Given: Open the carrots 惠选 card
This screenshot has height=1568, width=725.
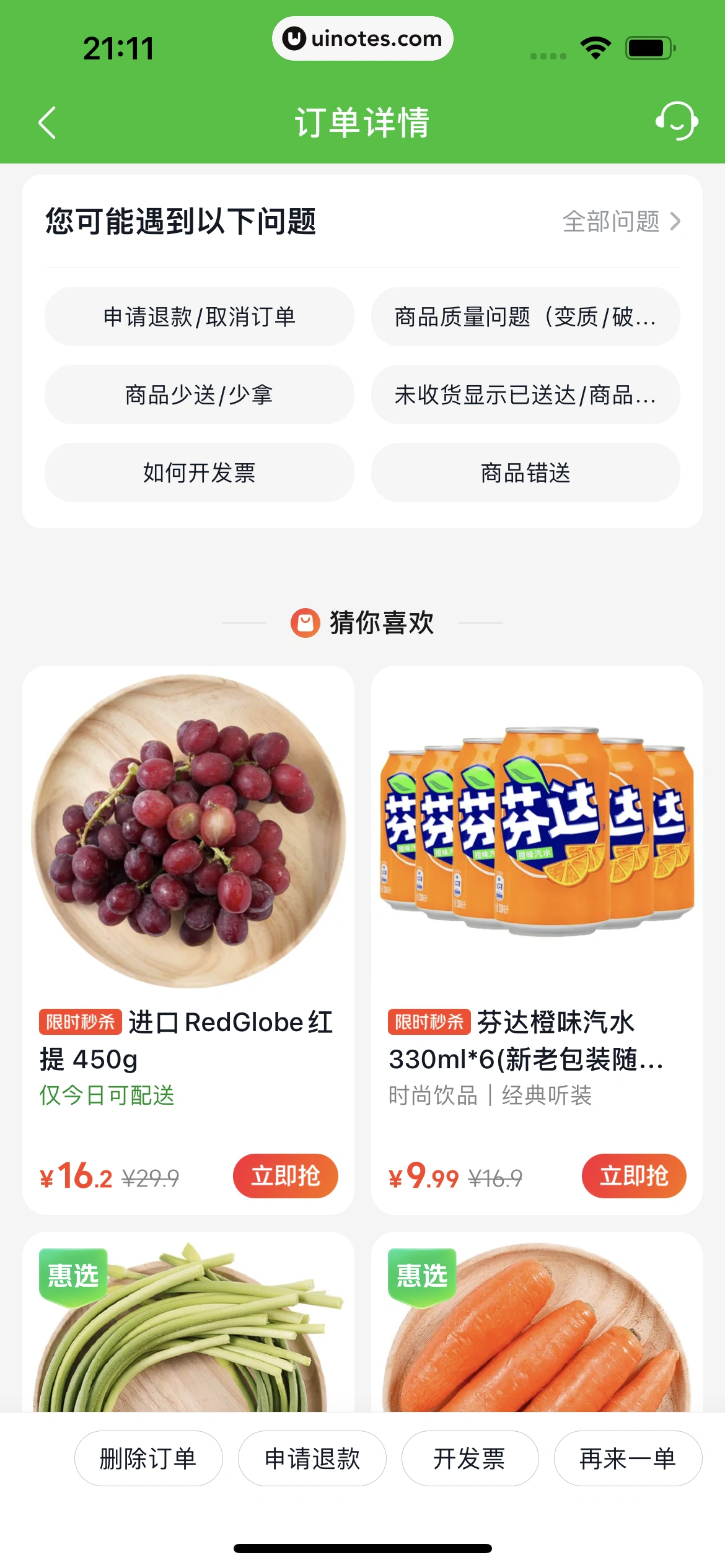Looking at the screenshot, I should tap(537, 1325).
